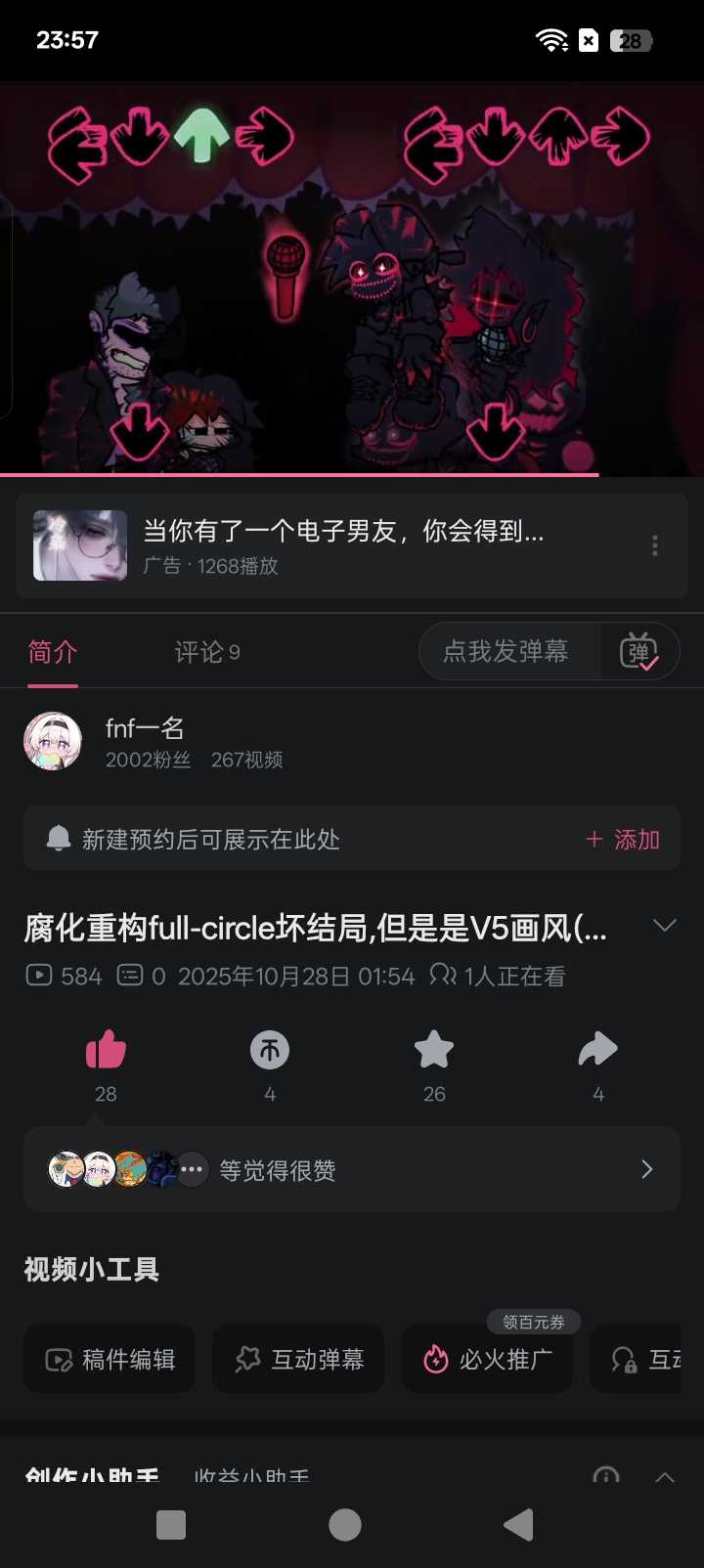Tap 添加 to add a reservation

[623, 839]
